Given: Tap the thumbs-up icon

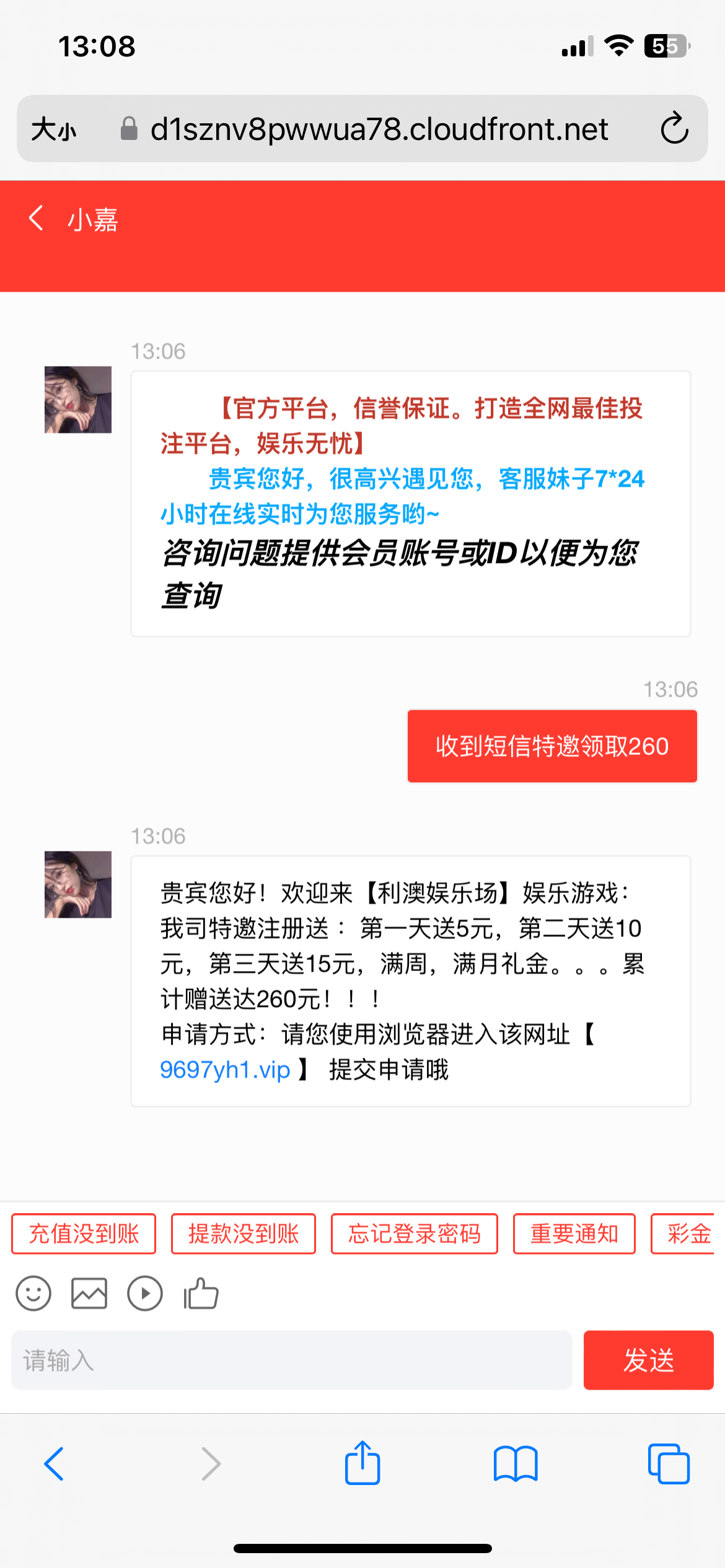Looking at the screenshot, I should 201,1293.
